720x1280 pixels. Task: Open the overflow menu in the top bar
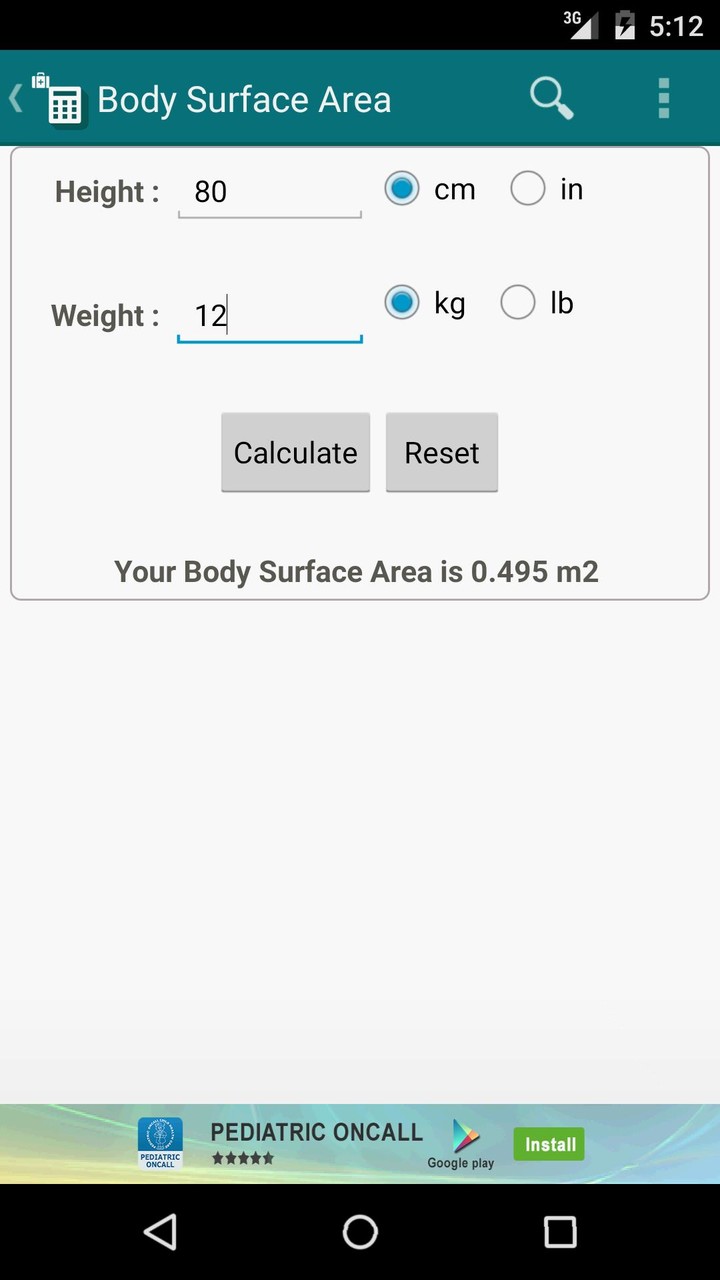663,98
